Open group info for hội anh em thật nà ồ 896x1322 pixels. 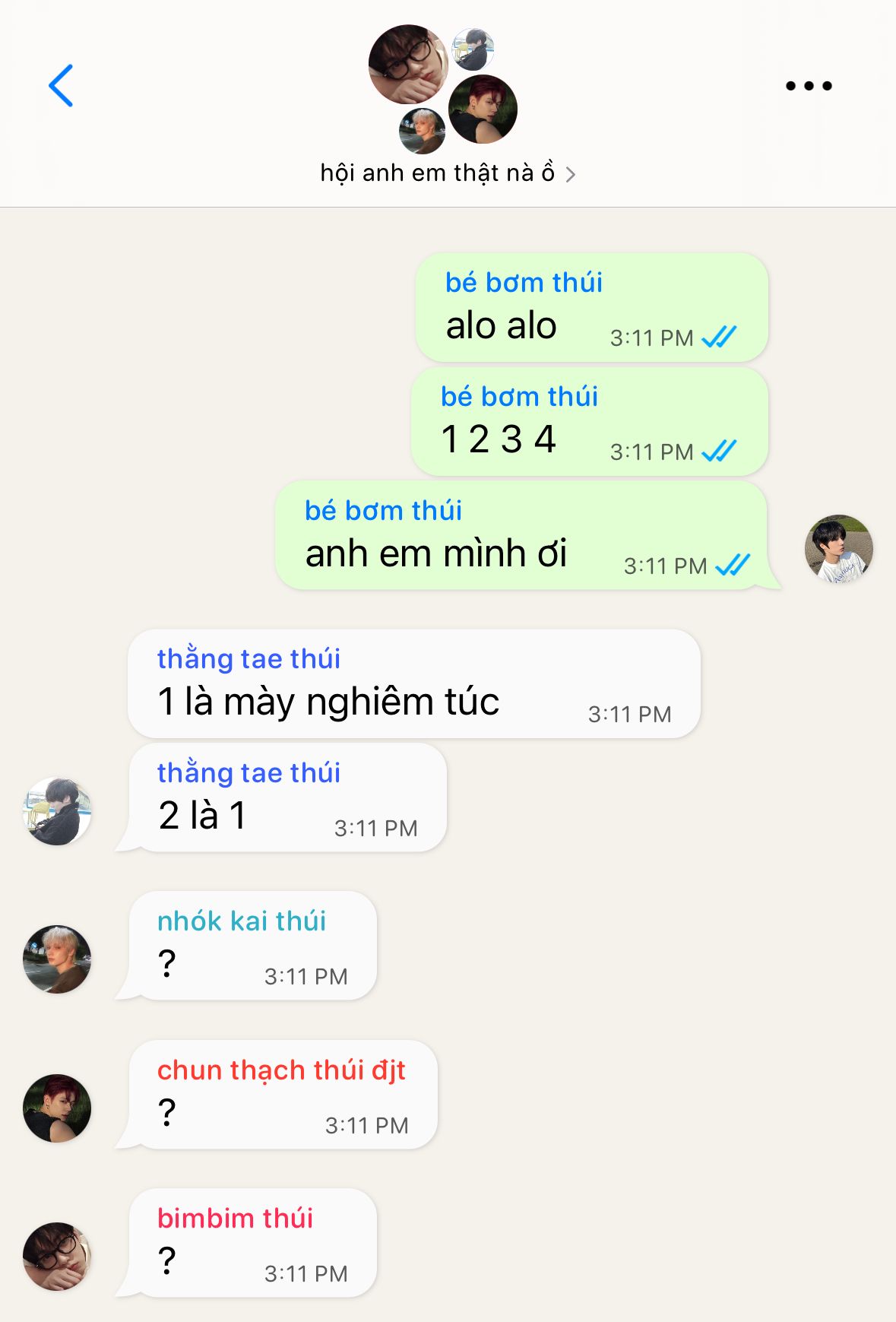(447, 173)
